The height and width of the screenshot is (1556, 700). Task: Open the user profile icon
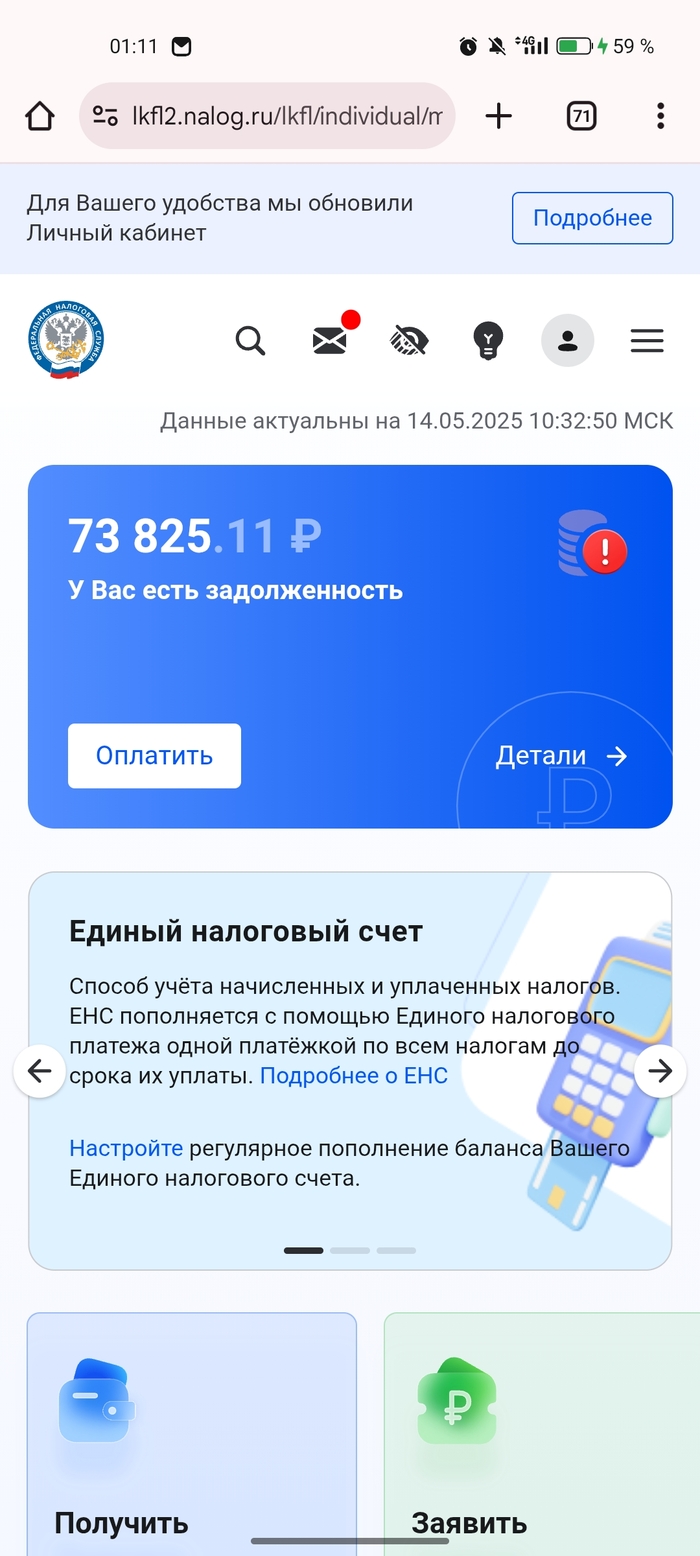click(567, 341)
